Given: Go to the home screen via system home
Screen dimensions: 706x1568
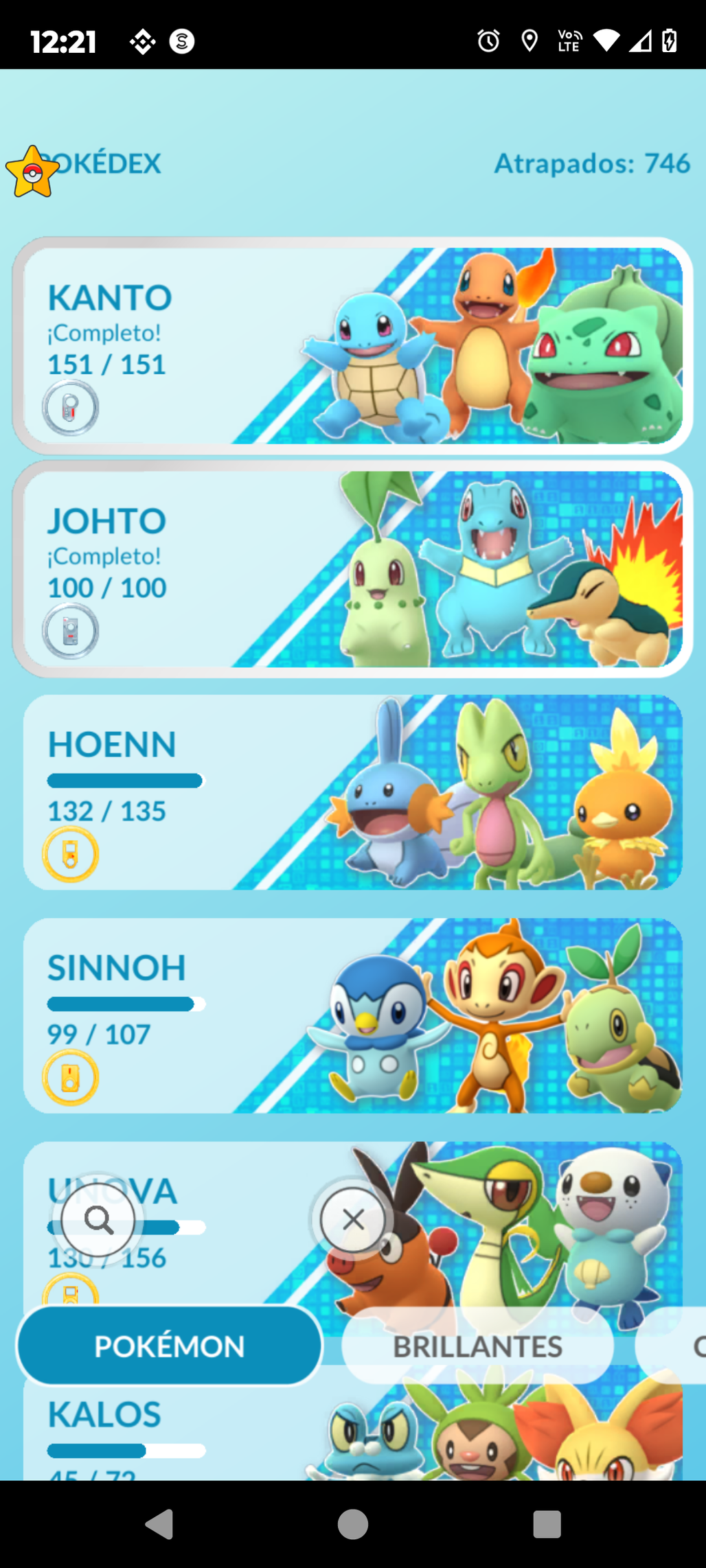Looking at the screenshot, I should pyautogui.click(x=353, y=1524).
